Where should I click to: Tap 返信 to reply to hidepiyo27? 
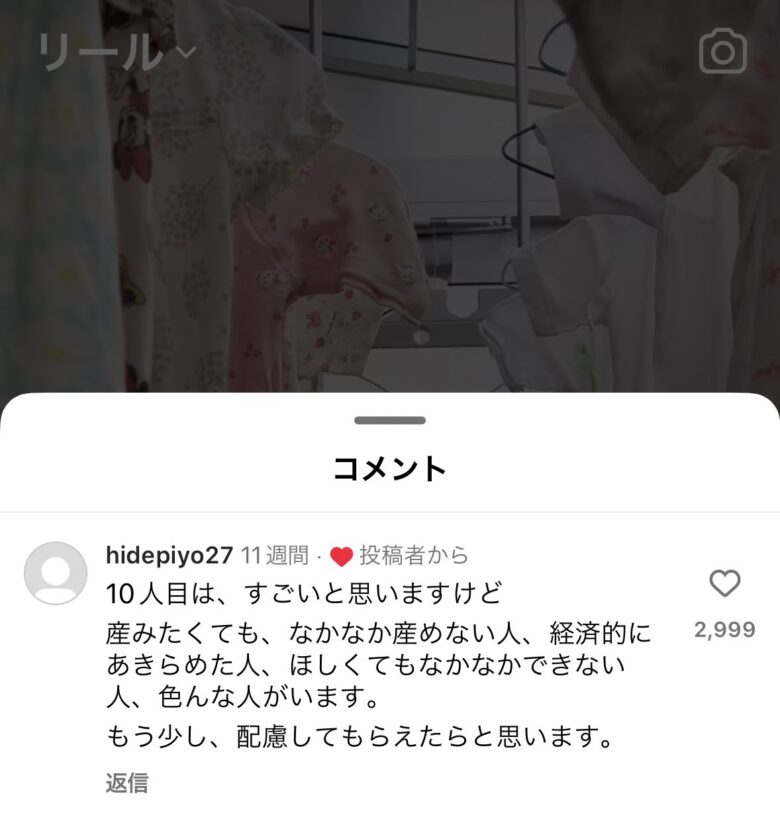click(127, 783)
